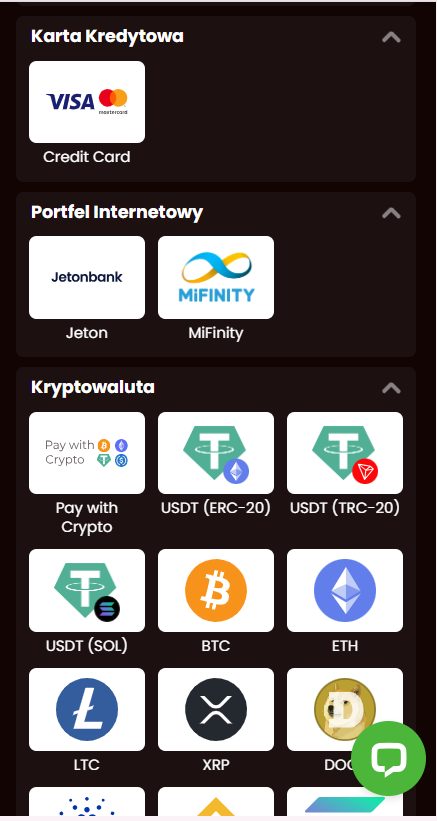Choose Jeton as payment method
Viewport: 437px width, 821px height.
pyautogui.click(x=87, y=278)
